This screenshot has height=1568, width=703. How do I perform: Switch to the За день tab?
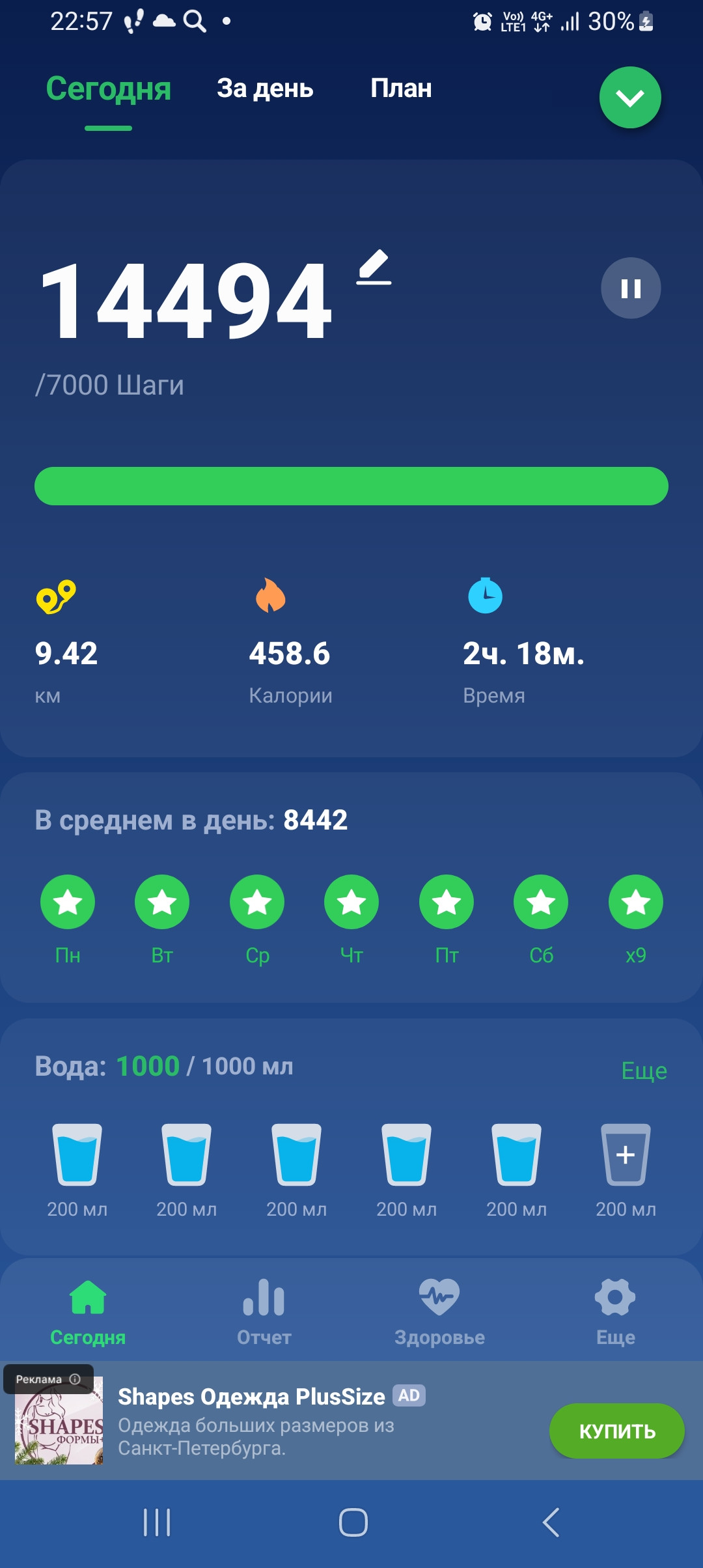pos(265,89)
